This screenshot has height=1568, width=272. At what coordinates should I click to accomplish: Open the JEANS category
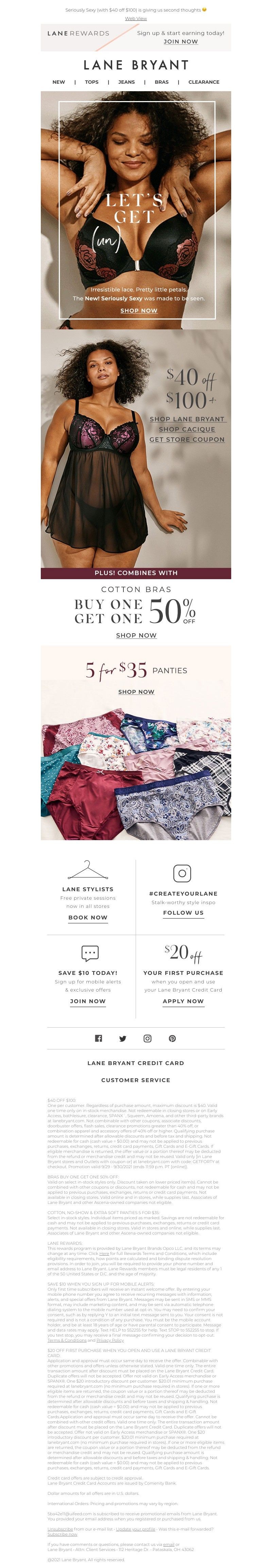click(x=126, y=82)
